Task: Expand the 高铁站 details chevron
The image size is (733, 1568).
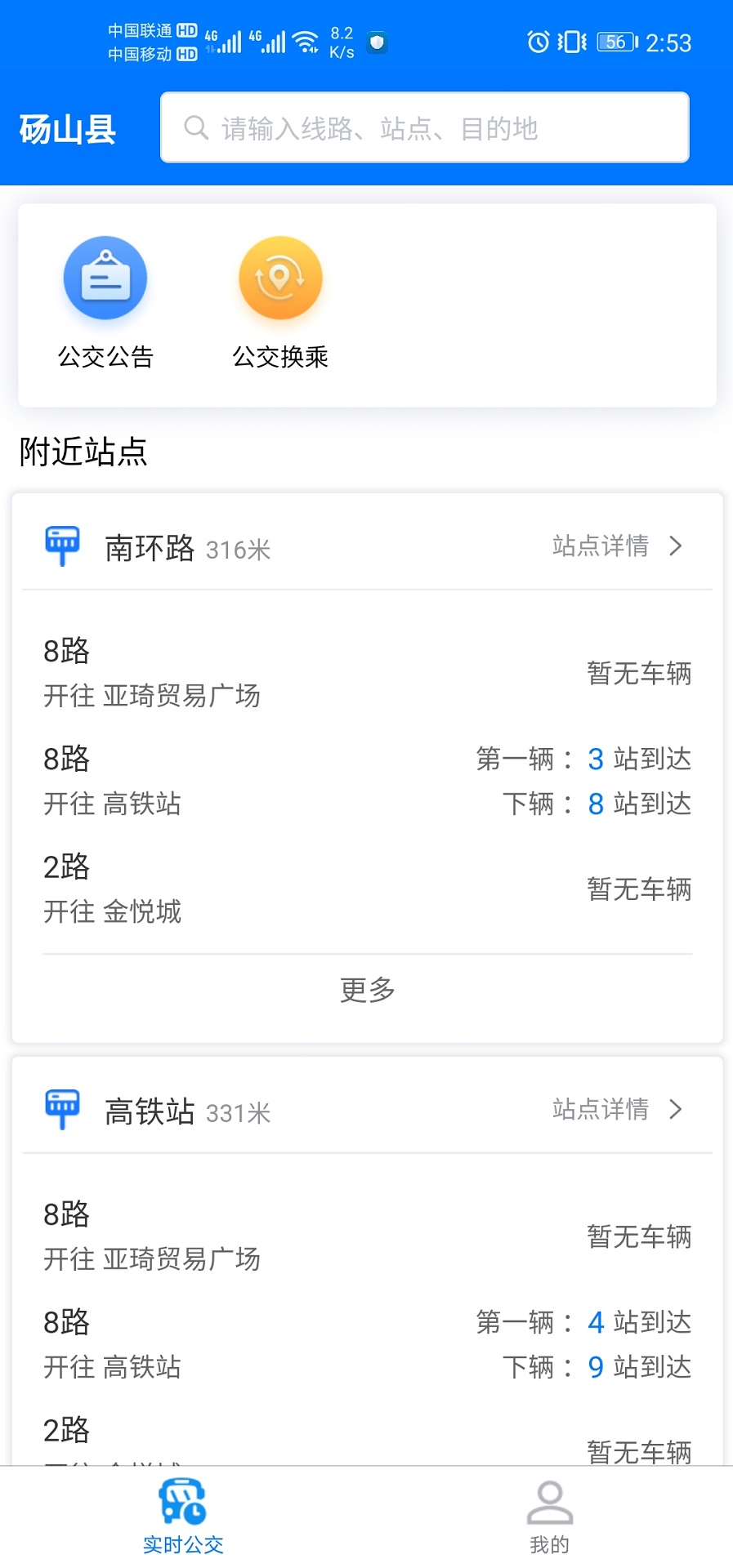Action: click(x=675, y=1108)
